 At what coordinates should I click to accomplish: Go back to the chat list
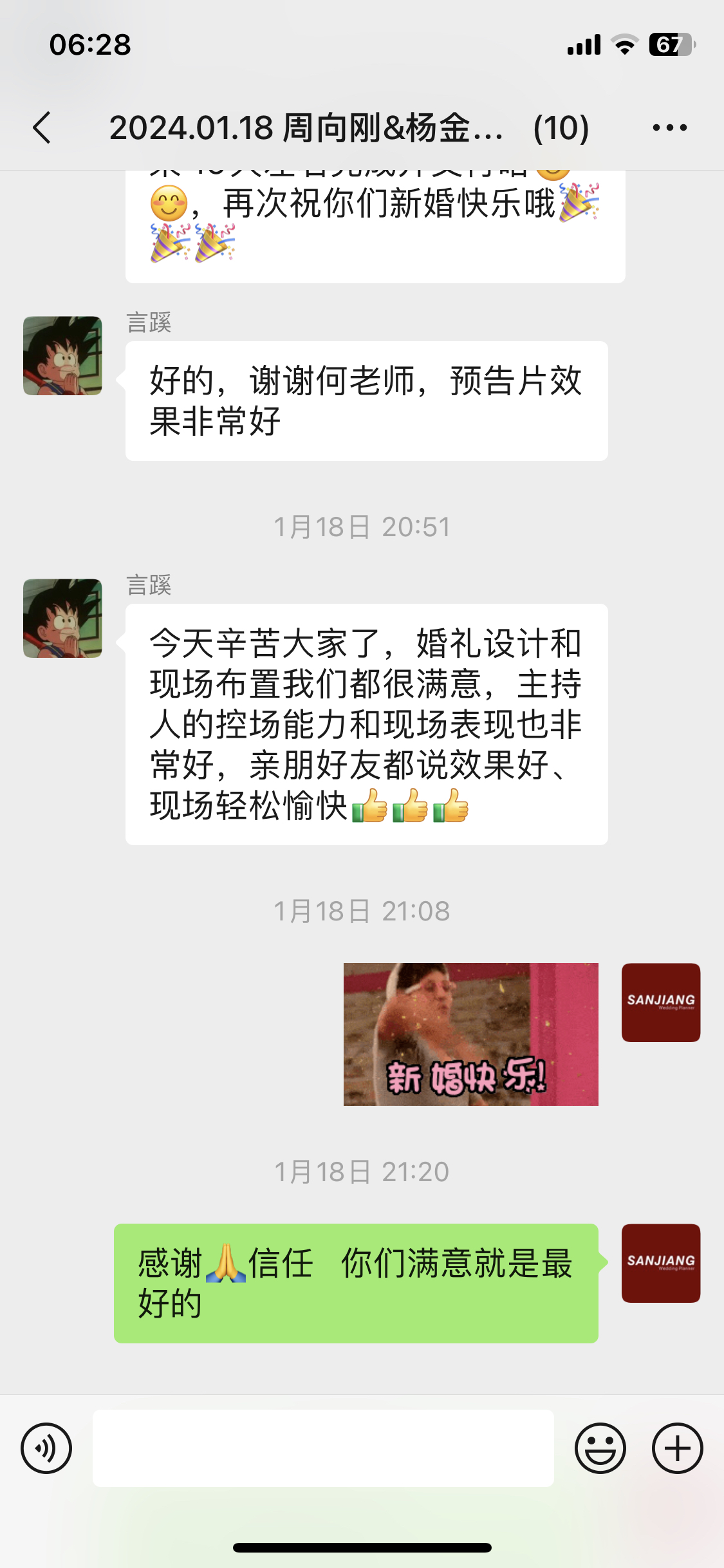click(x=42, y=127)
